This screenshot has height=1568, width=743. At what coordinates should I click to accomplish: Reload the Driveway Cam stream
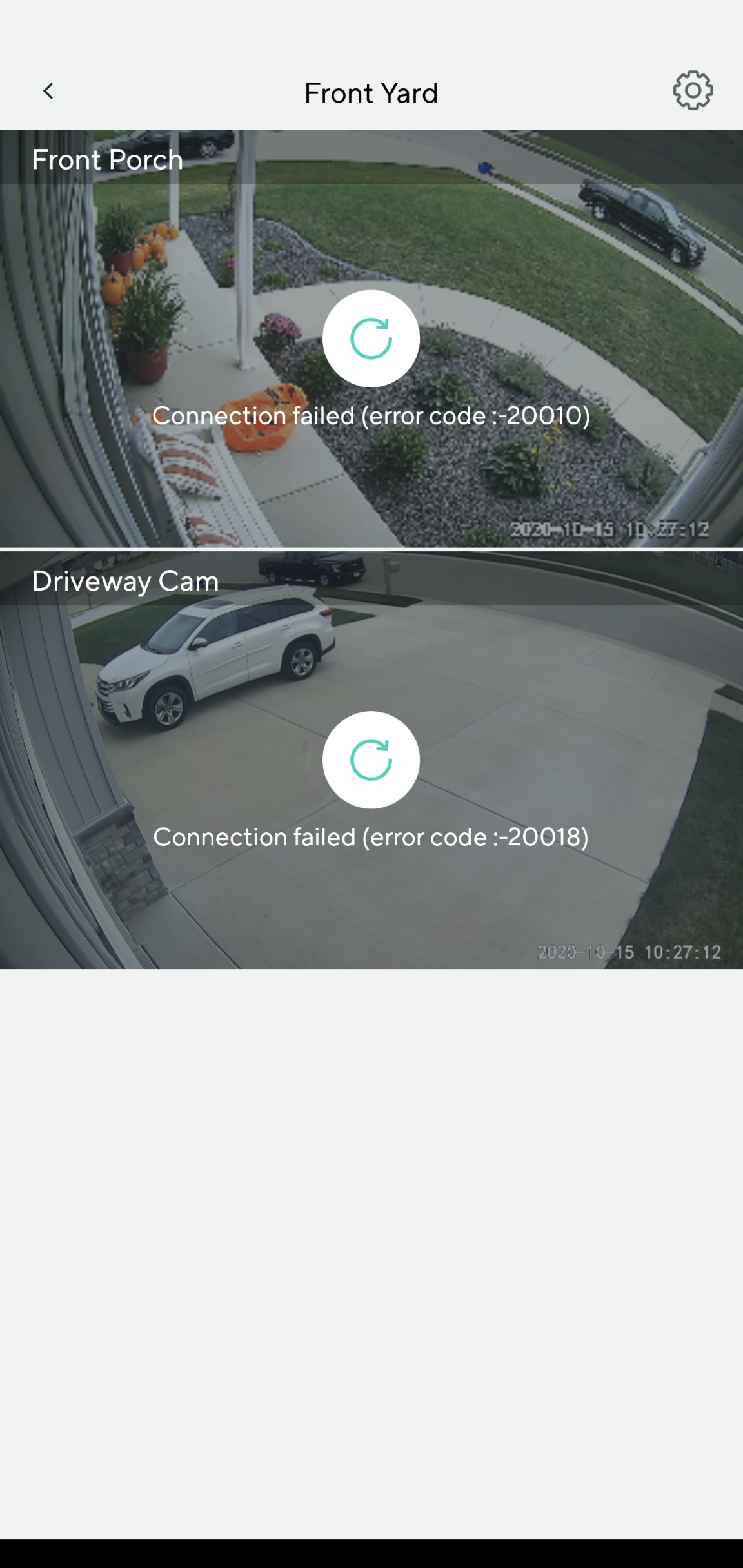click(x=371, y=759)
